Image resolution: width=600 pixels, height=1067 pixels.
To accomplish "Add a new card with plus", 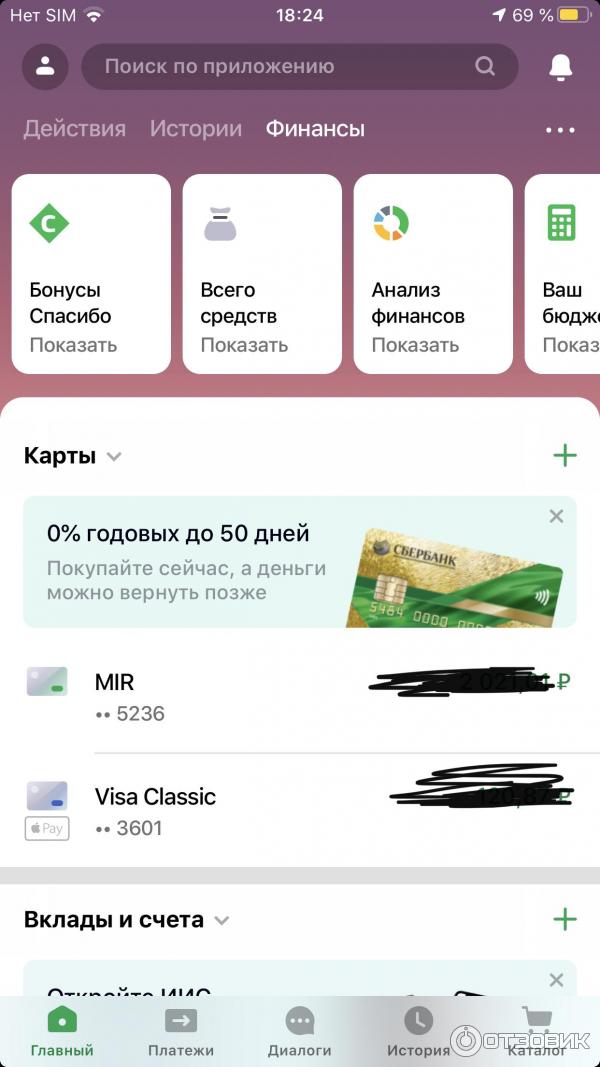I will (x=565, y=456).
